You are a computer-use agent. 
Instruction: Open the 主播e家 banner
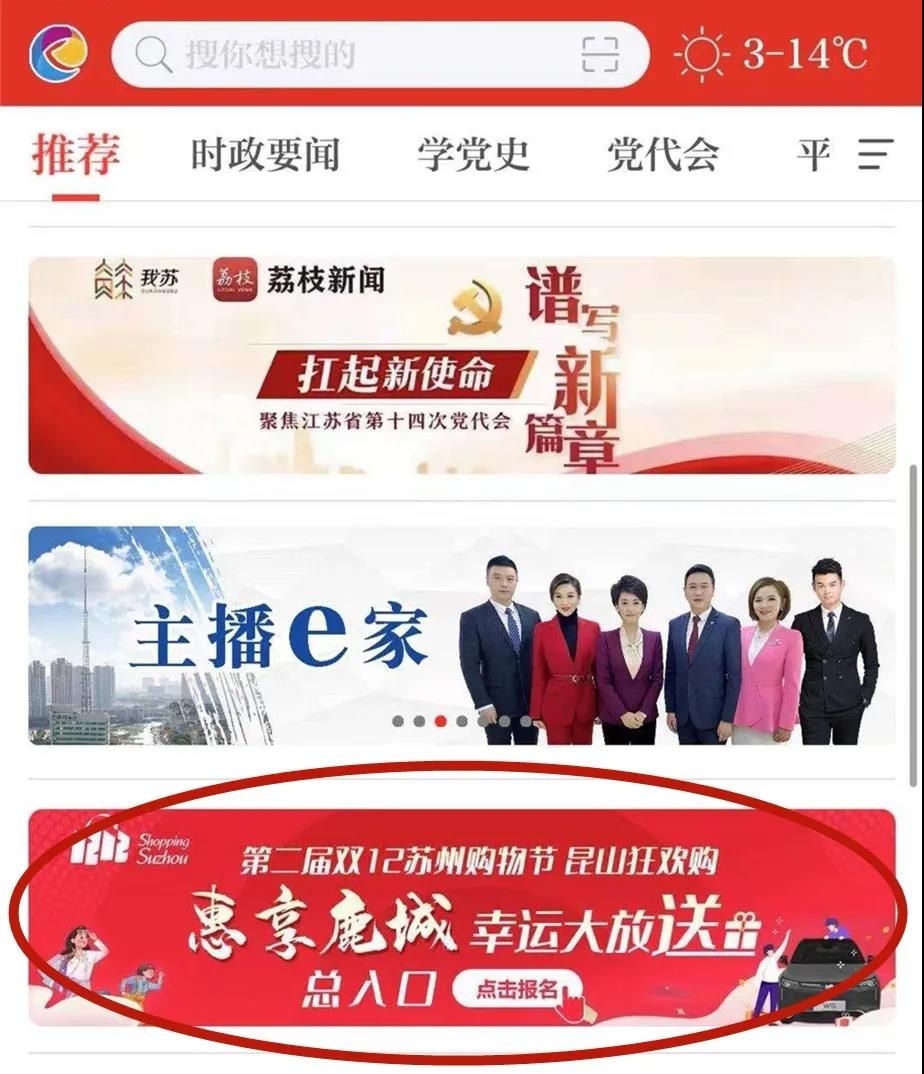click(x=462, y=636)
